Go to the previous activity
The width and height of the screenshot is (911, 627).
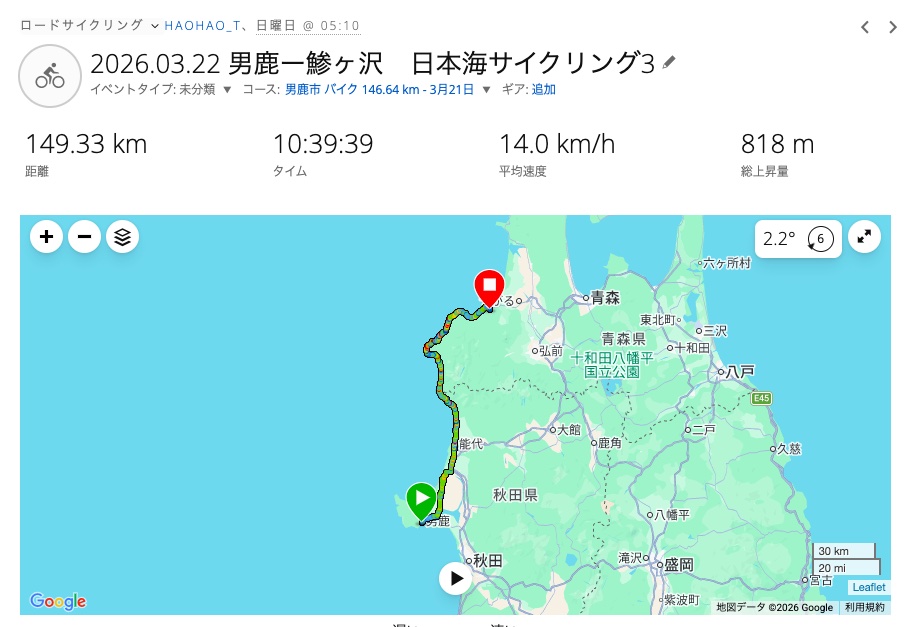click(865, 27)
